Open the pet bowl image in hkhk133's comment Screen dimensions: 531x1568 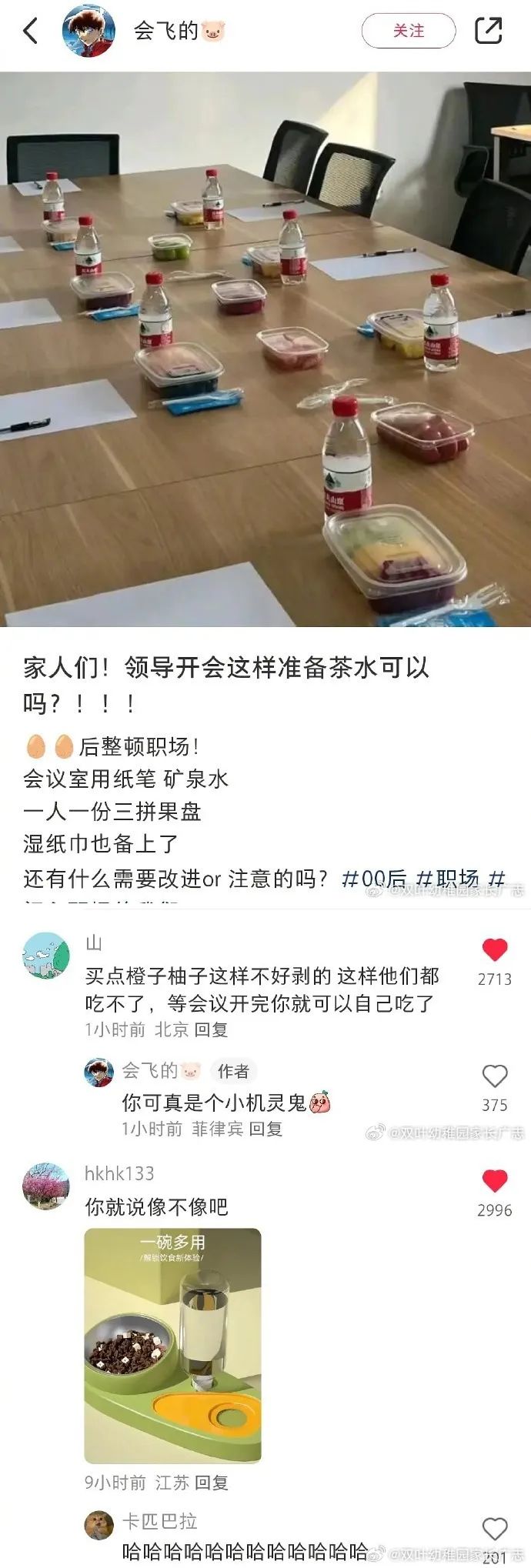172,1345
